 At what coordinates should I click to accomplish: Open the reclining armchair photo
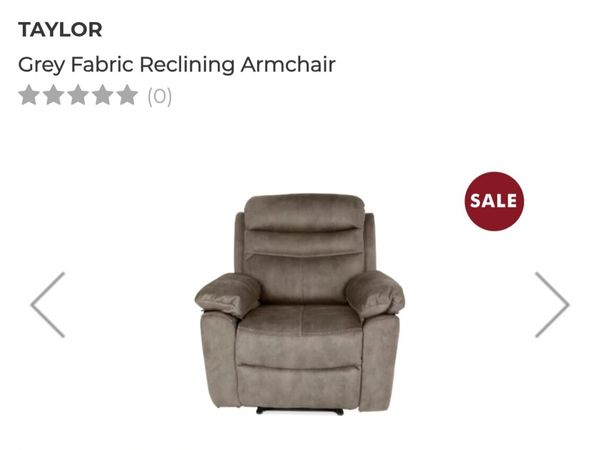click(299, 303)
